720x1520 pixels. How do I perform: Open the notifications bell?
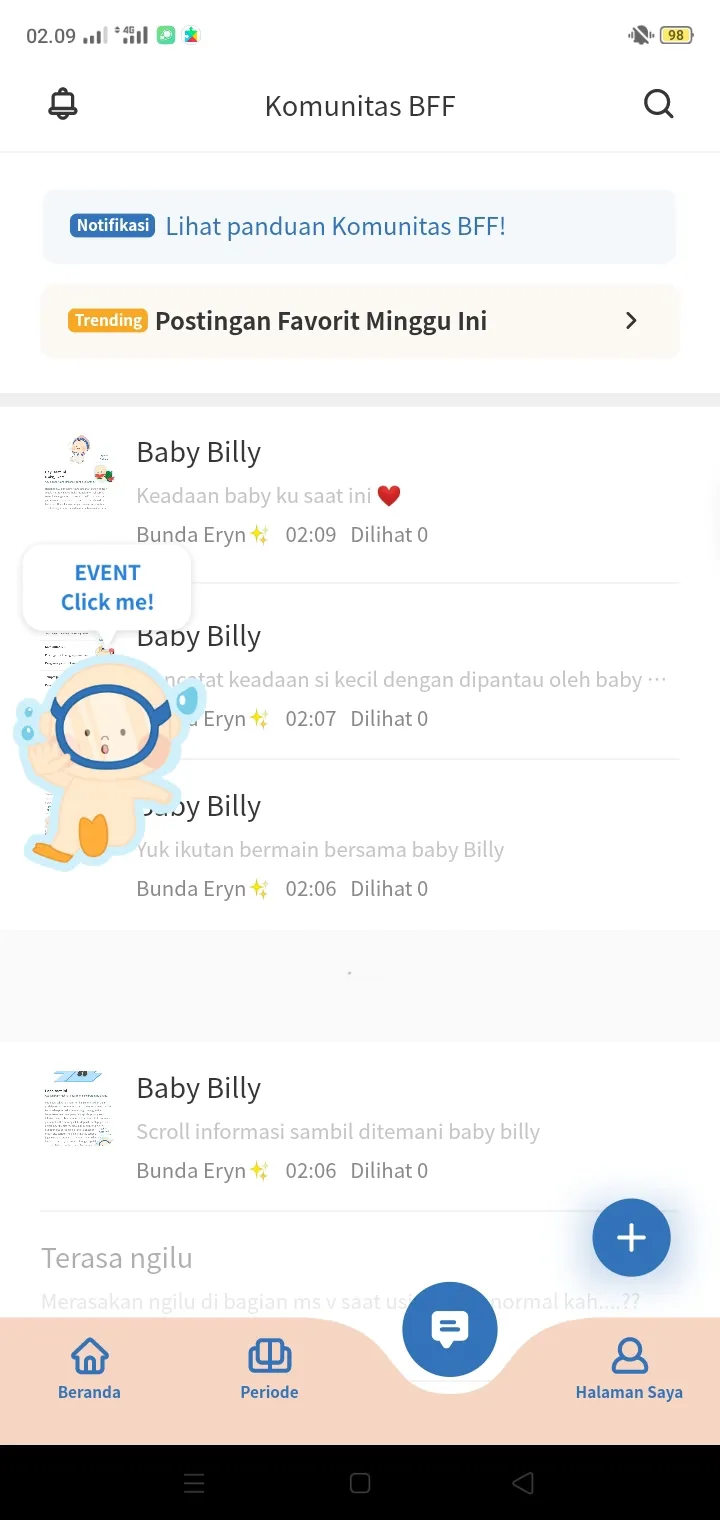pyautogui.click(x=63, y=104)
